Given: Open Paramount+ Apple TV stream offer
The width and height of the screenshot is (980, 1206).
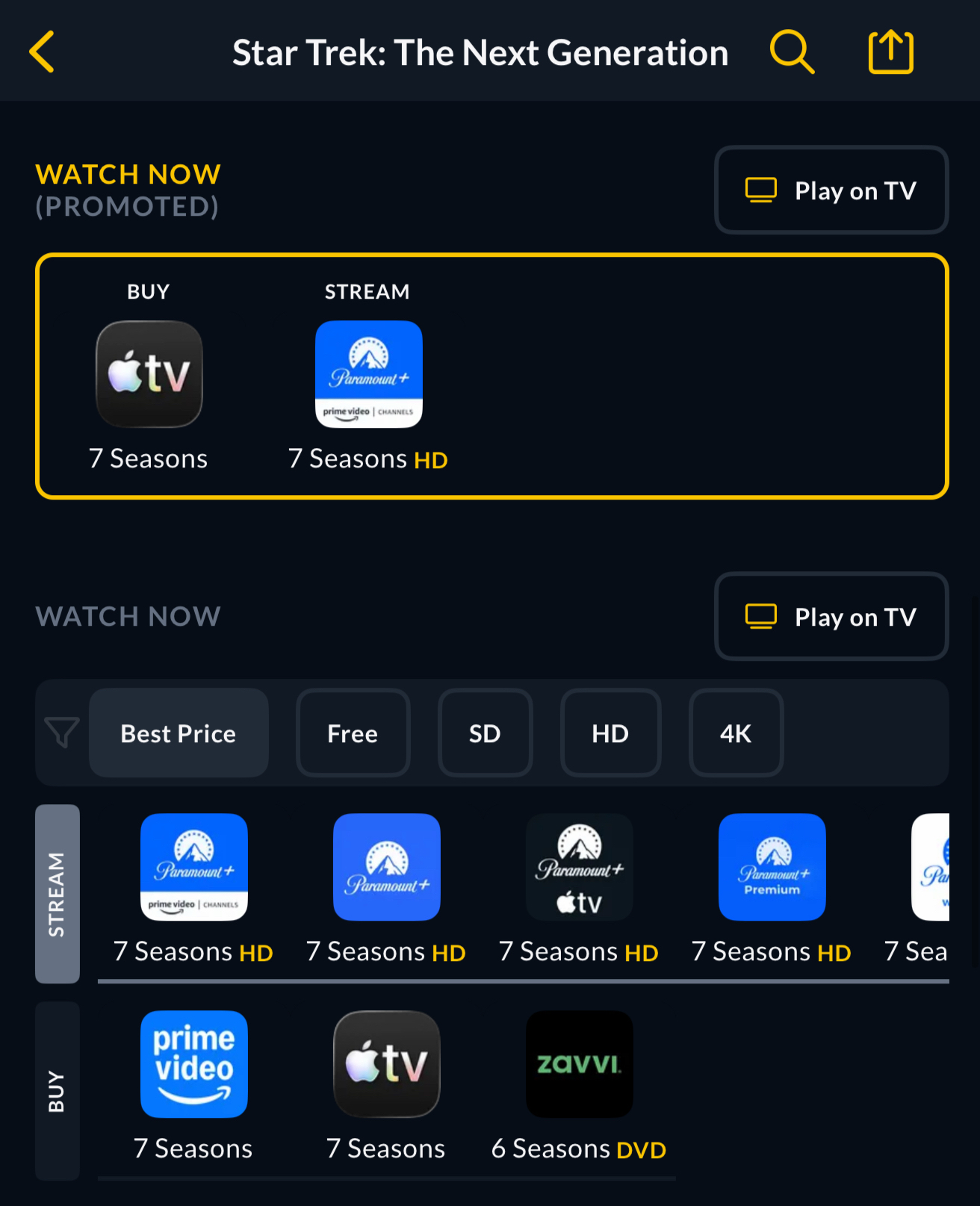Looking at the screenshot, I should (579, 867).
